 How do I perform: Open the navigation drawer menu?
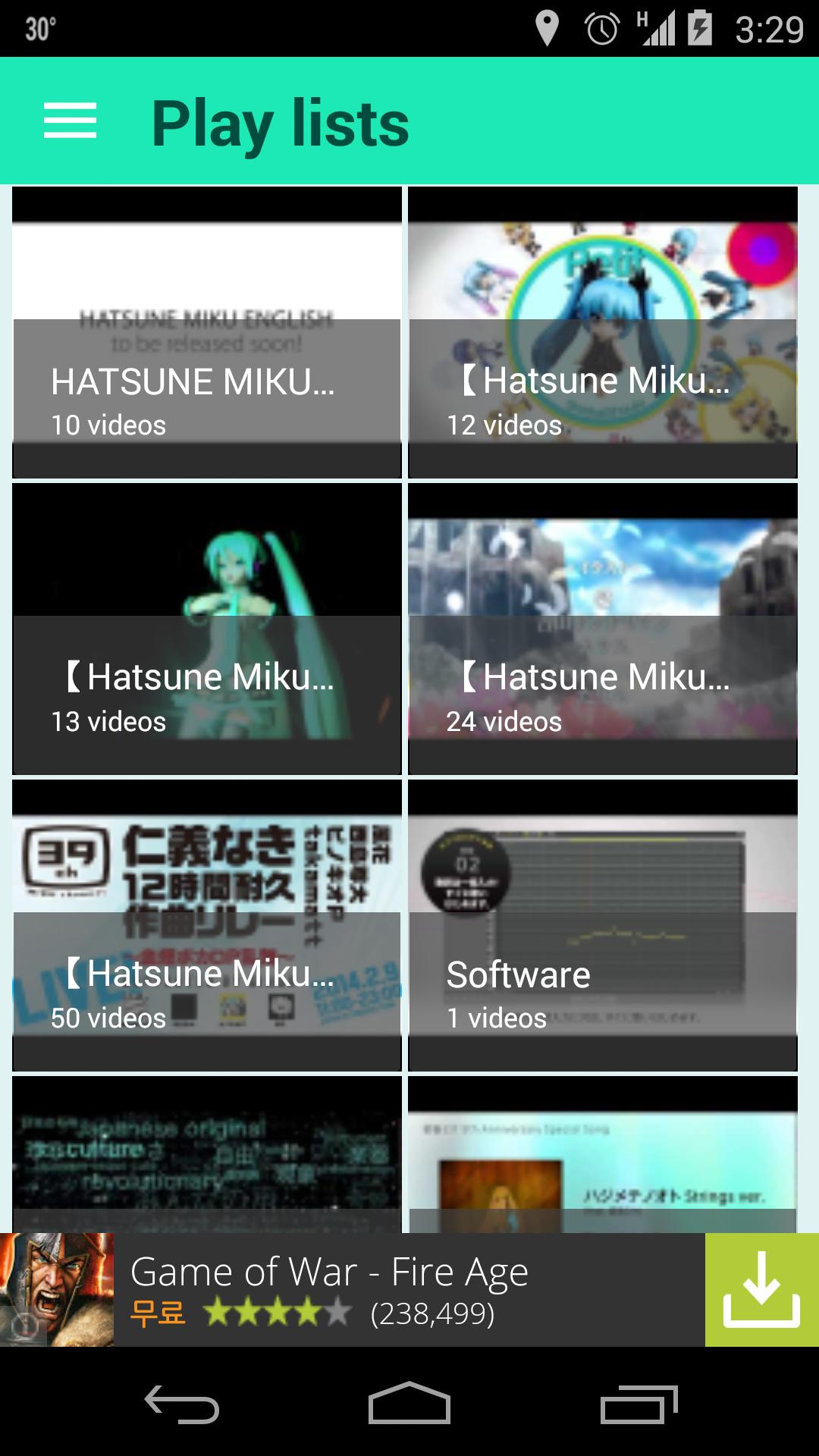click(x=68, y=121)
